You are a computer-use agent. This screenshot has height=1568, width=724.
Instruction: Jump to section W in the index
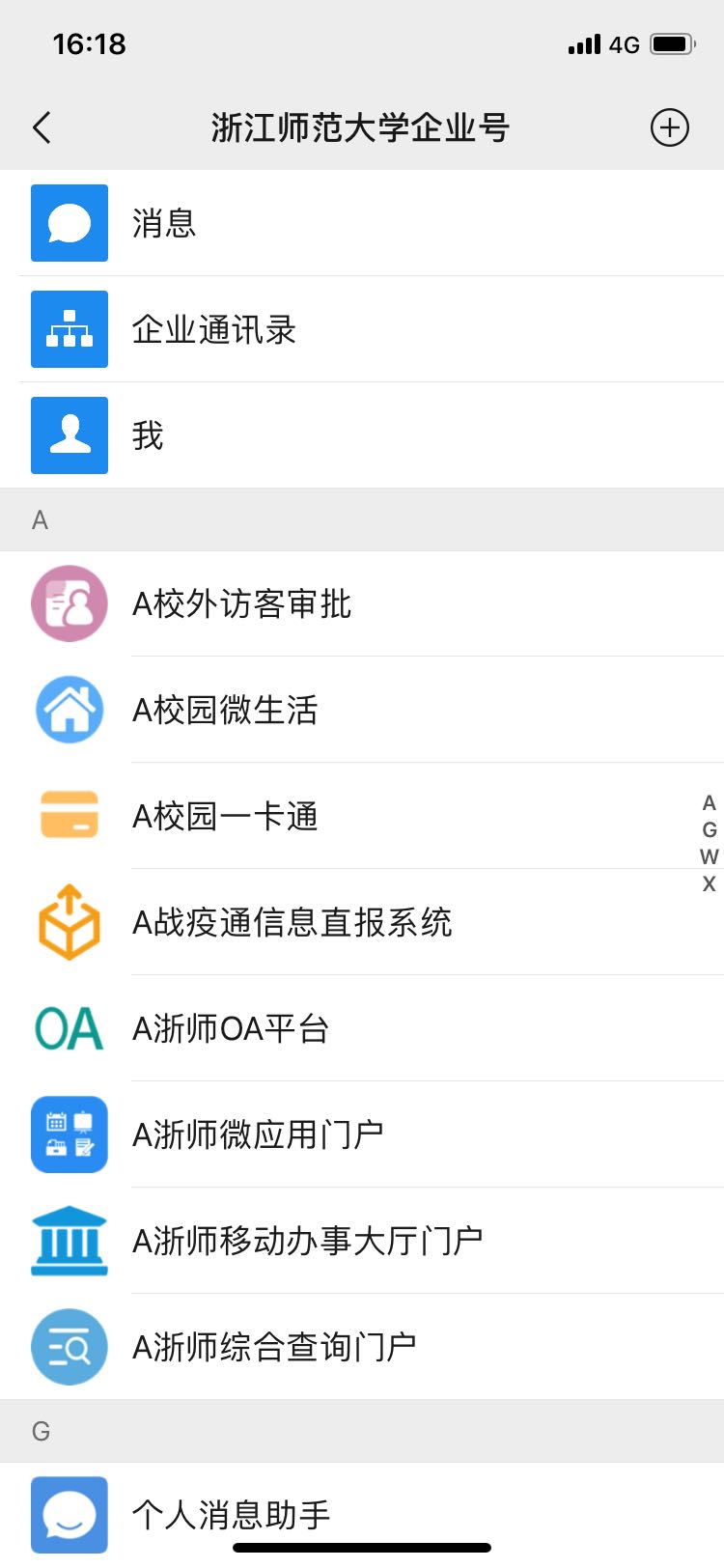[x=710, y=856]
